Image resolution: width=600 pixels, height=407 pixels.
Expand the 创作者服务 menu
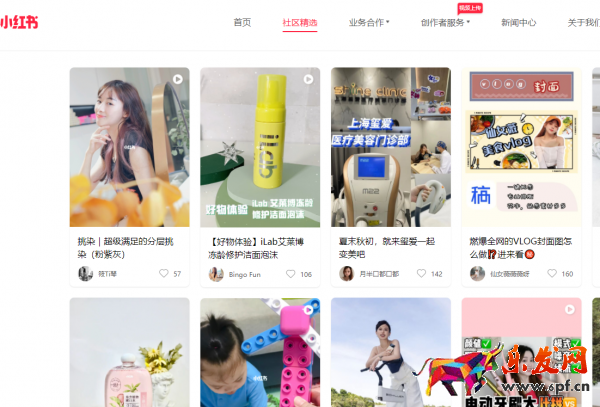[444, 22]
